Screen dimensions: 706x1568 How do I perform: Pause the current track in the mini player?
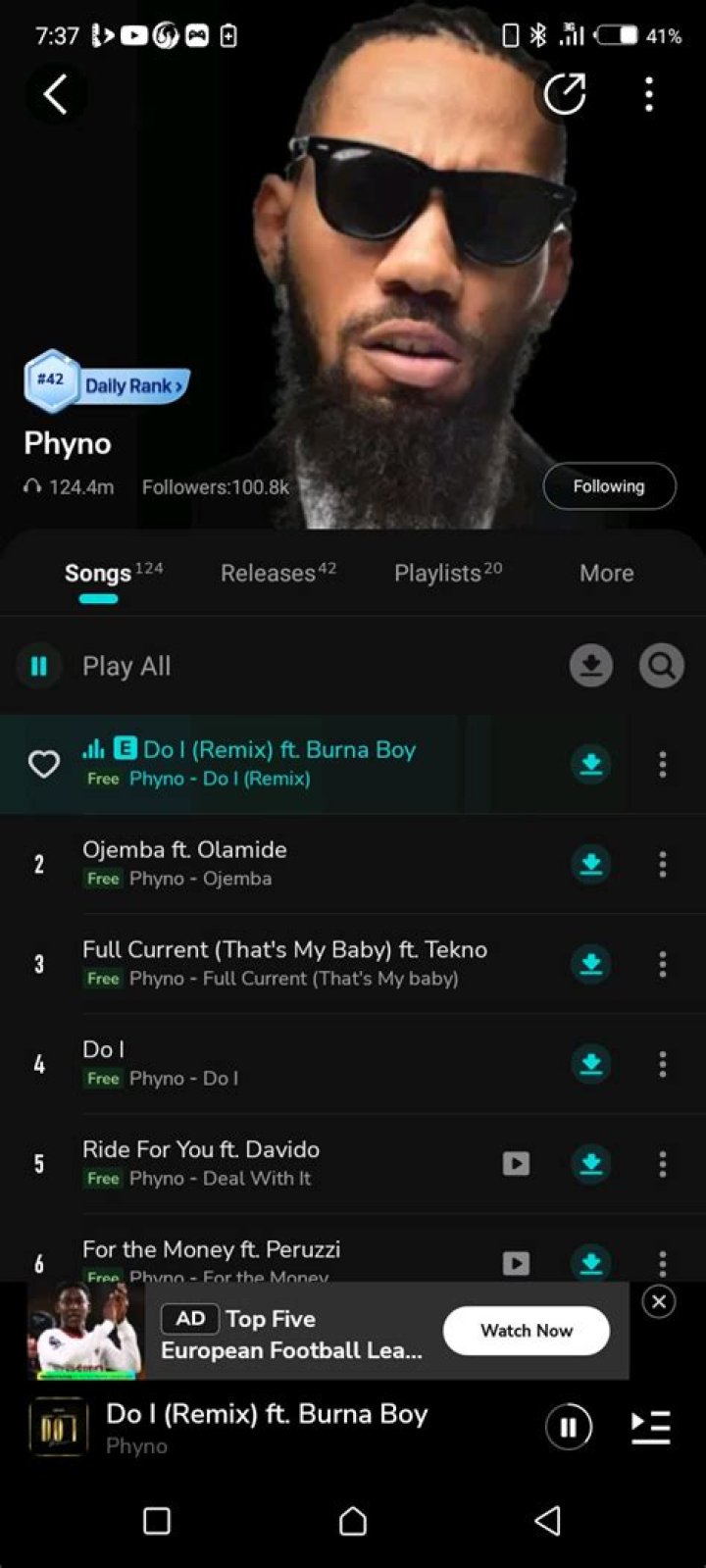click(569, 1428)
